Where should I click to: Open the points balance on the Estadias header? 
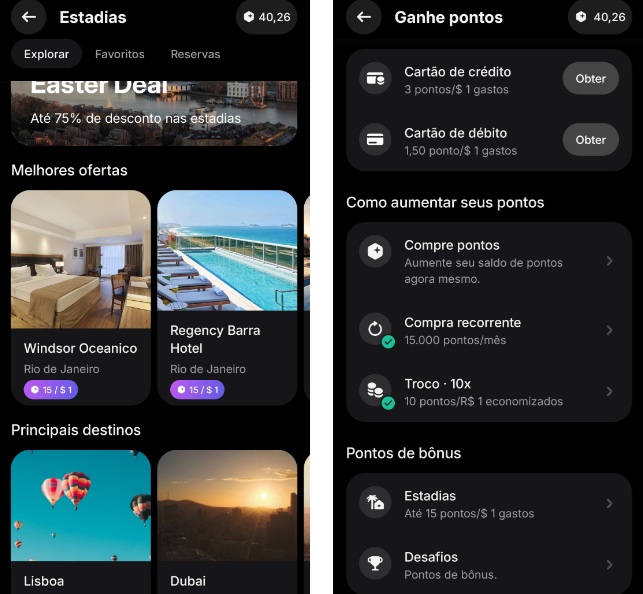[267, 17]
